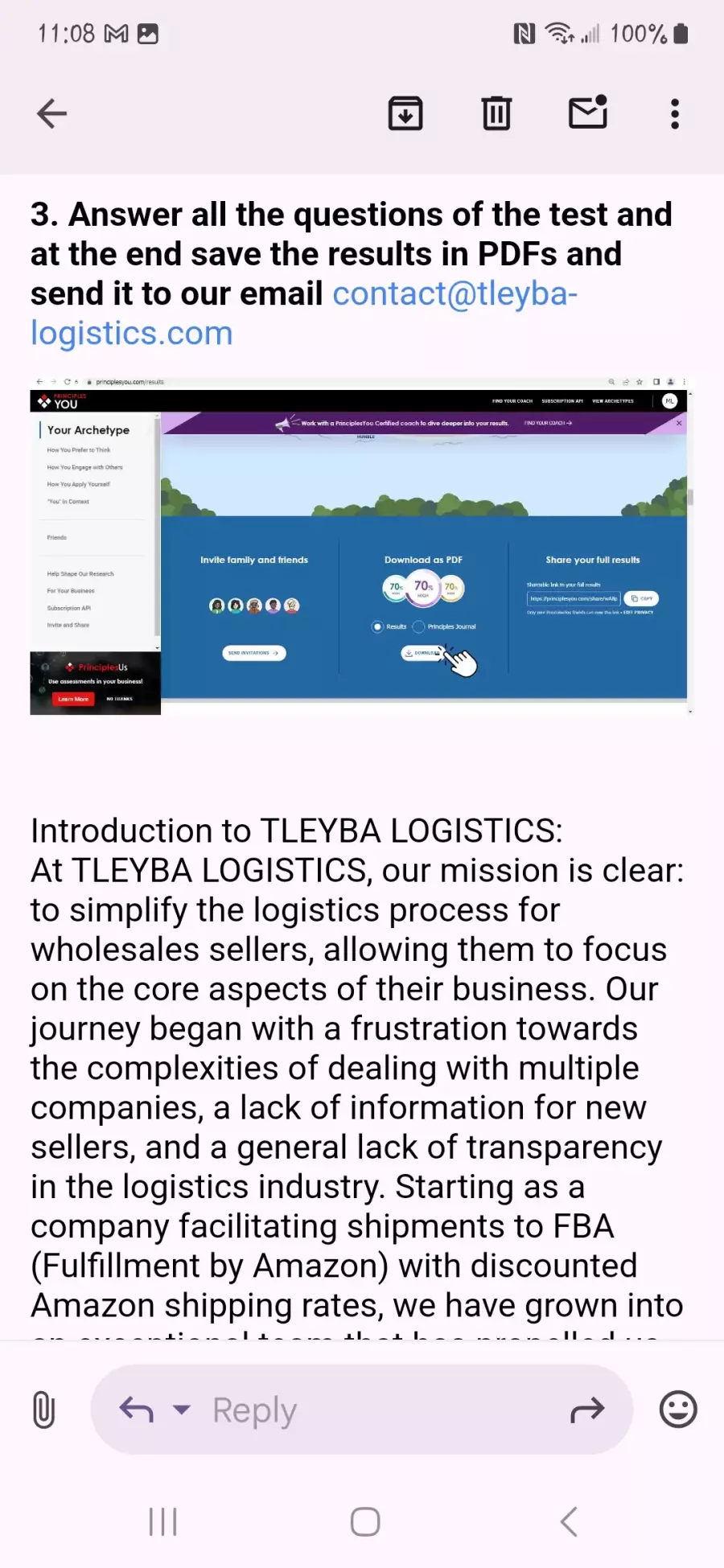Screen dimensions: 724x1568
Task: Open the contact@tleyba-logistics.com email link
Action: click(x=455, y=294)
